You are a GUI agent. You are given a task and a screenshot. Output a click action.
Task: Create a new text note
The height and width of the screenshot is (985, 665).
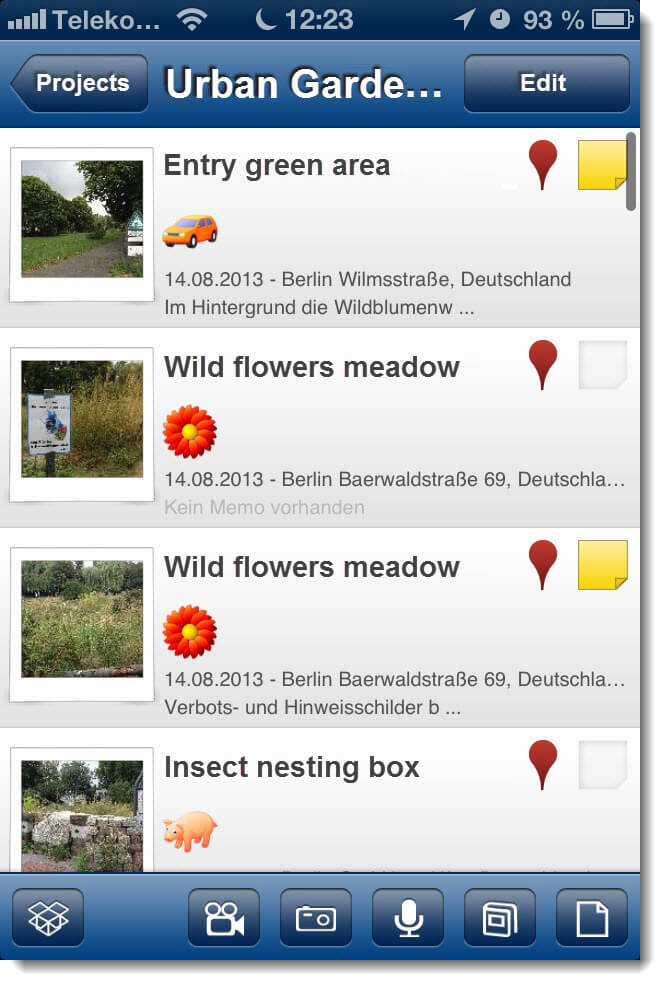coord(592,918)
